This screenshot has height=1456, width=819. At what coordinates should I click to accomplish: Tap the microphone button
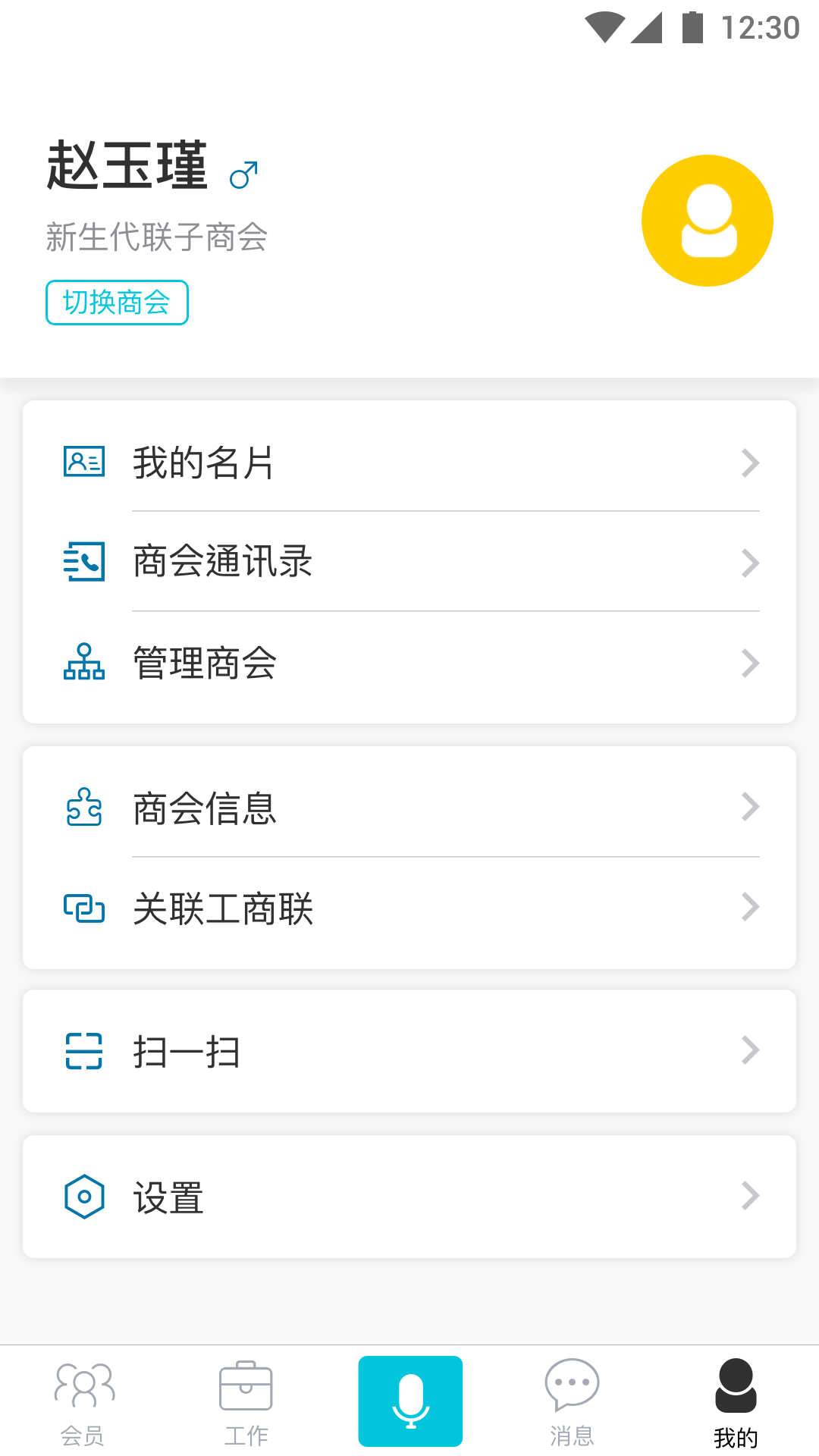[410, 1401]
